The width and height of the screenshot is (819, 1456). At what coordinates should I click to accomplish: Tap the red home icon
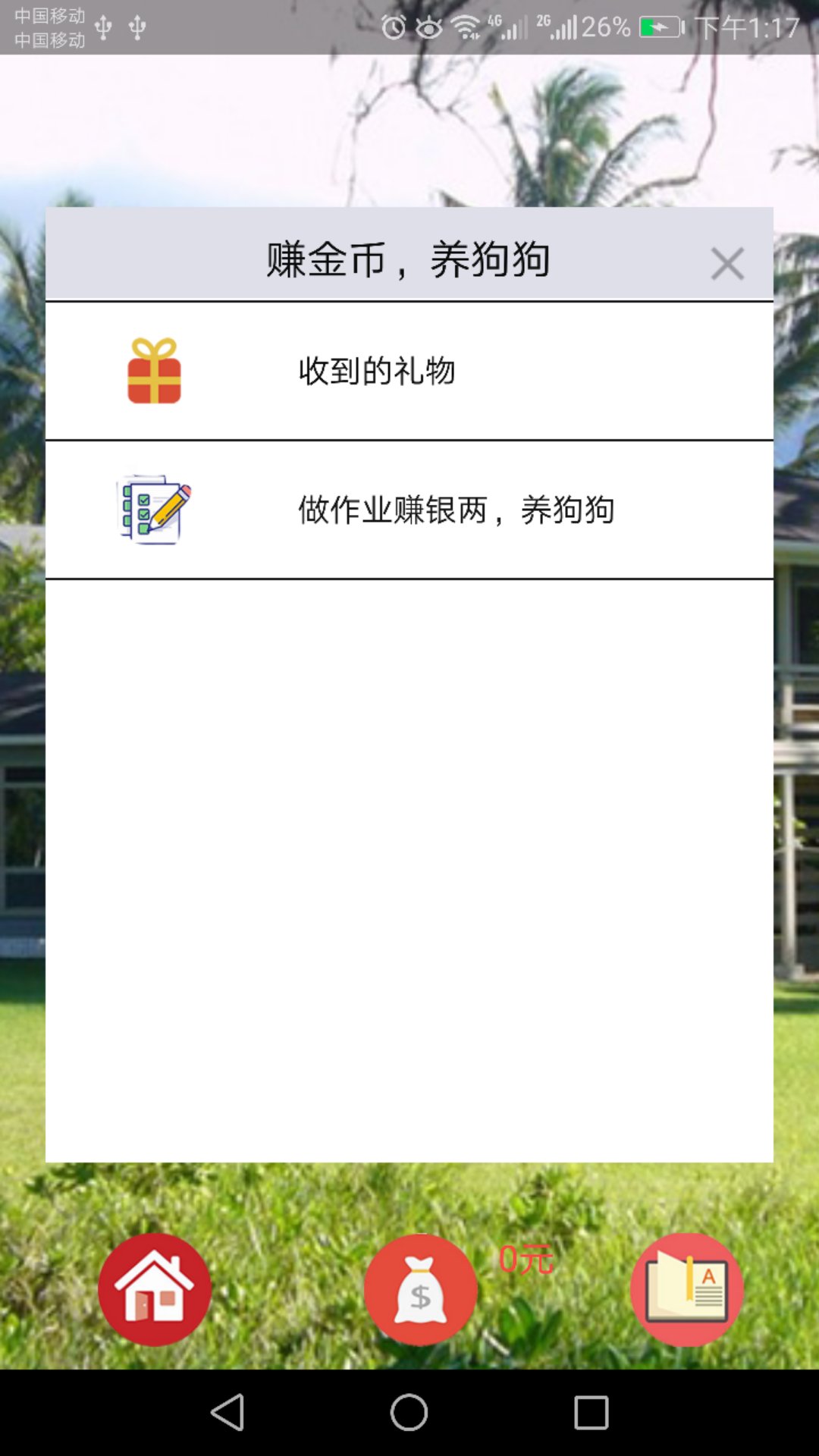tap(155, 1289)
